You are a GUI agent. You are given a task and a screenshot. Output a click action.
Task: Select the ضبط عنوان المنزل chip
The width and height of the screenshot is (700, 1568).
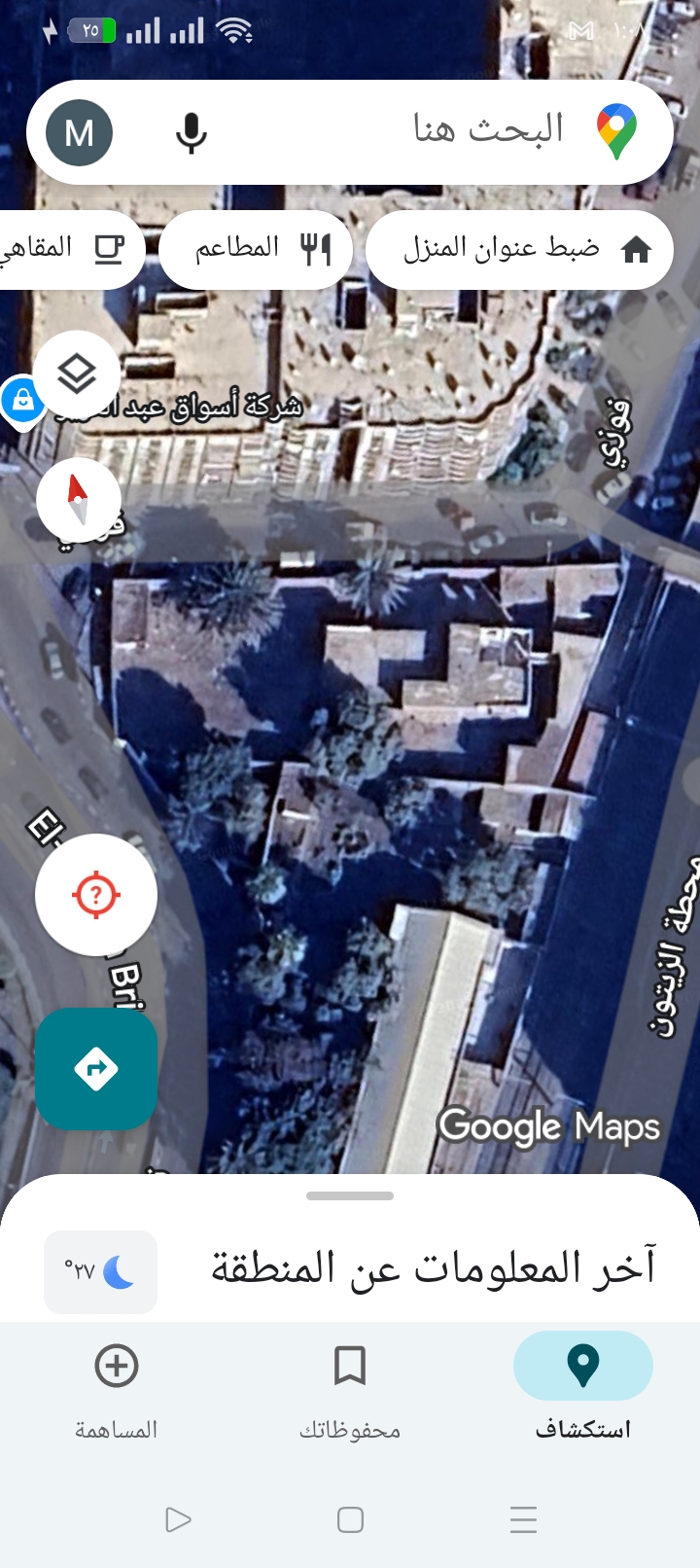(x=519, y=250)
